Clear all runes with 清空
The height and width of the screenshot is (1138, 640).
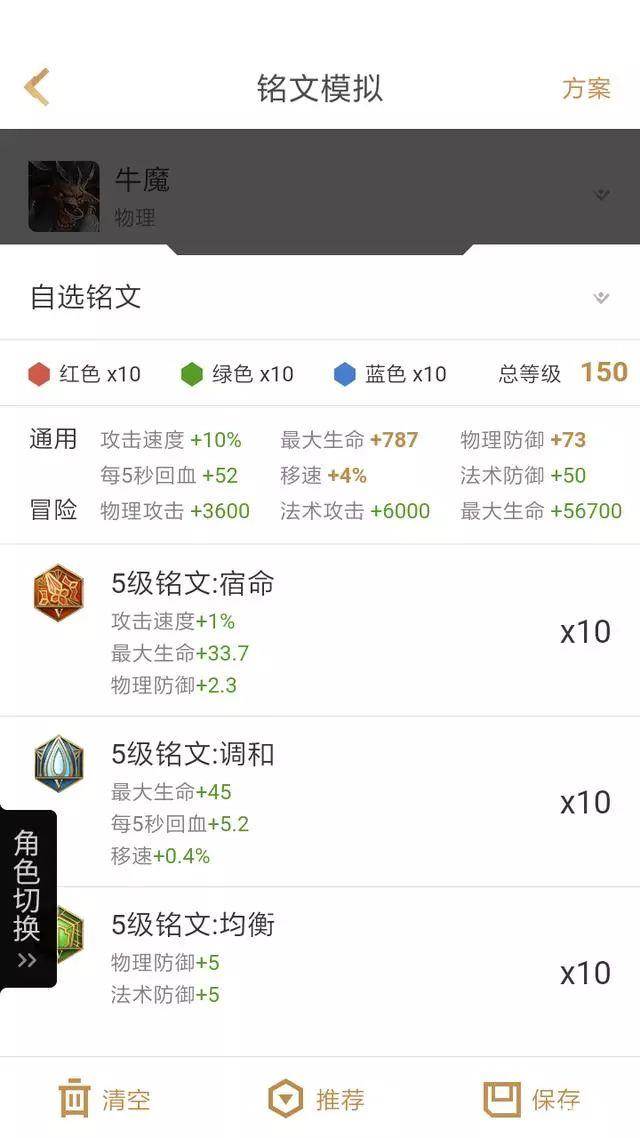point(105,1099)
